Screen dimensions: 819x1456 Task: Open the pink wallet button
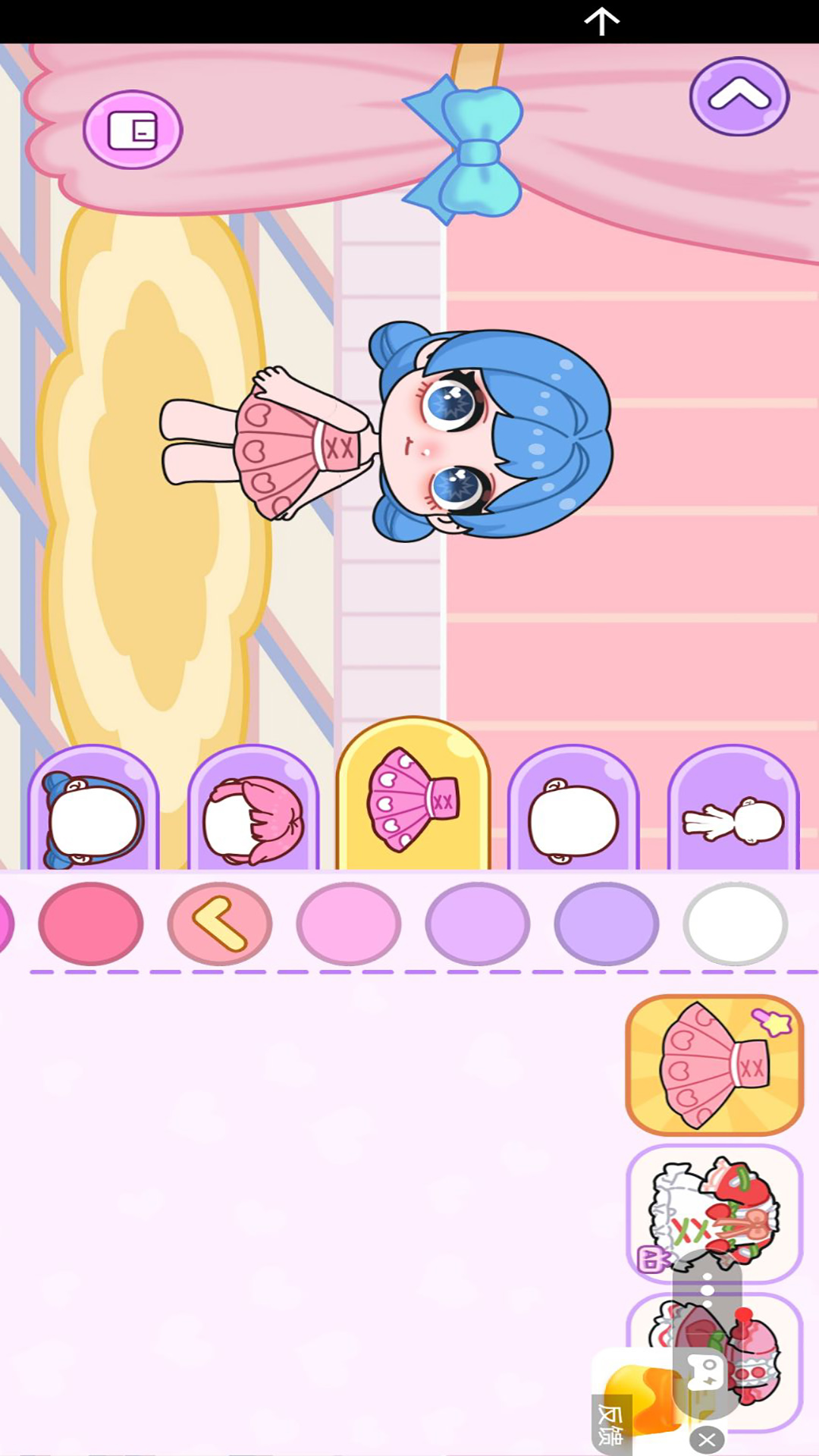pos(133,130)
